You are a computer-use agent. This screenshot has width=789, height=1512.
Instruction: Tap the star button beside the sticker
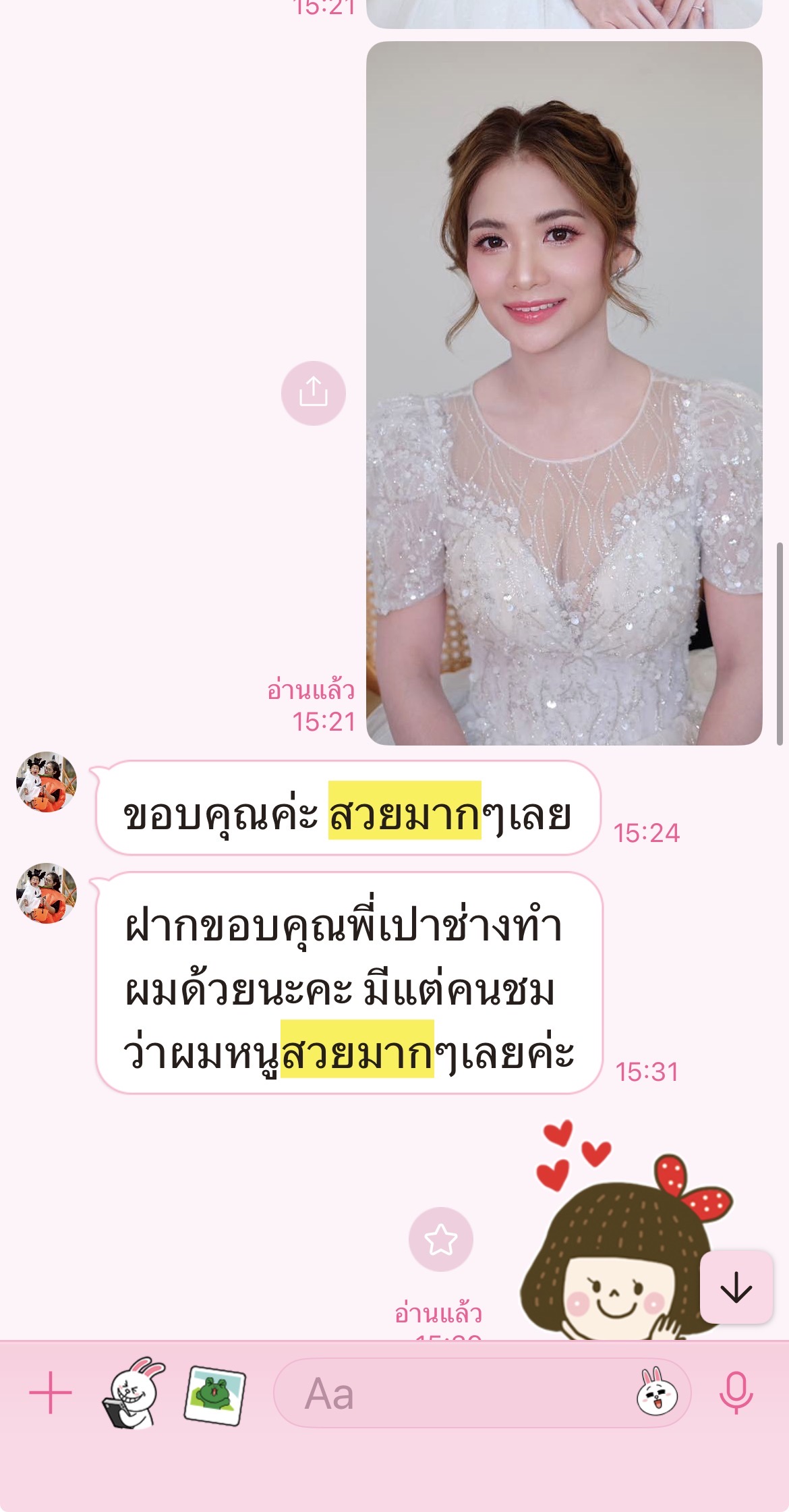[x=441, y=1239]
